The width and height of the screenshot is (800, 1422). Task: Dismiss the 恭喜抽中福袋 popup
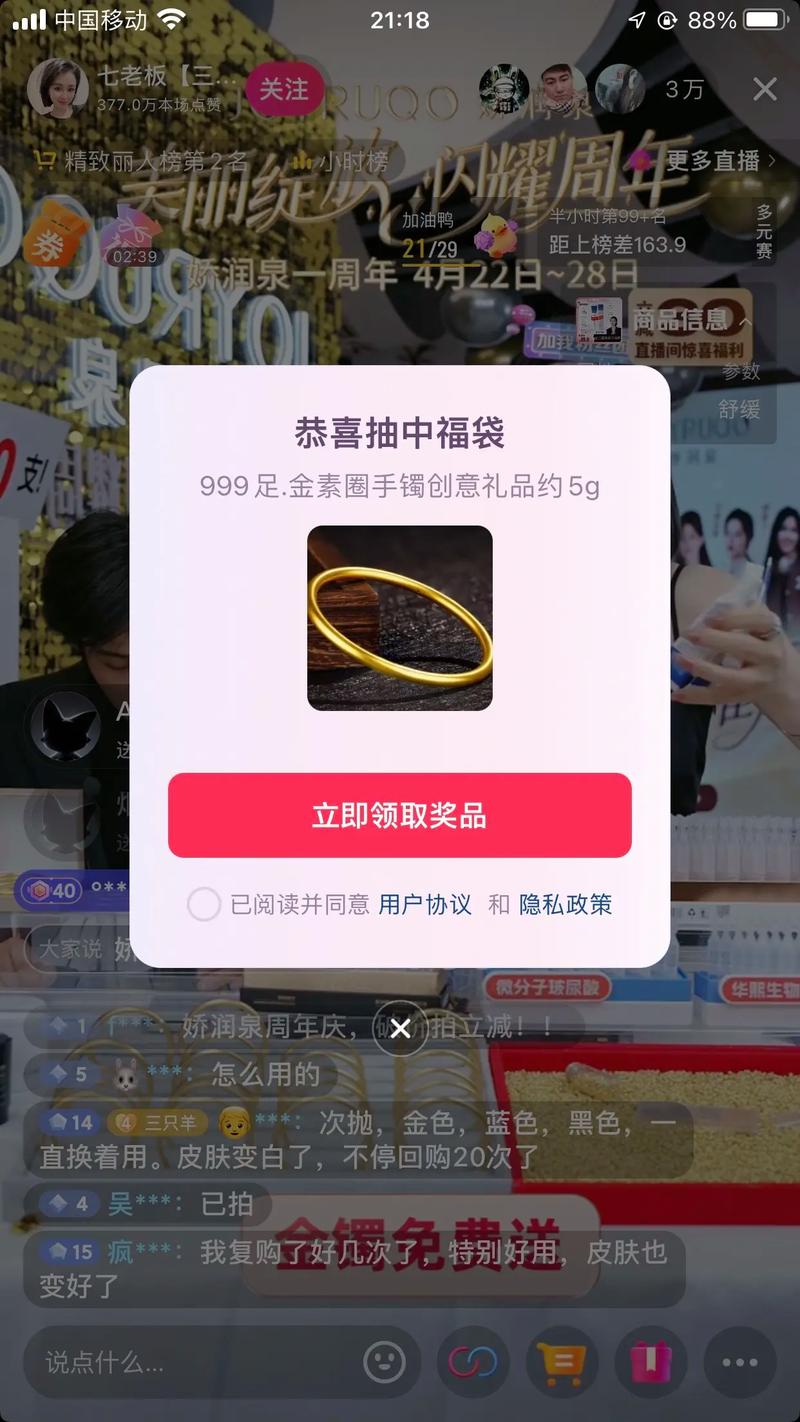(400, 1028)
